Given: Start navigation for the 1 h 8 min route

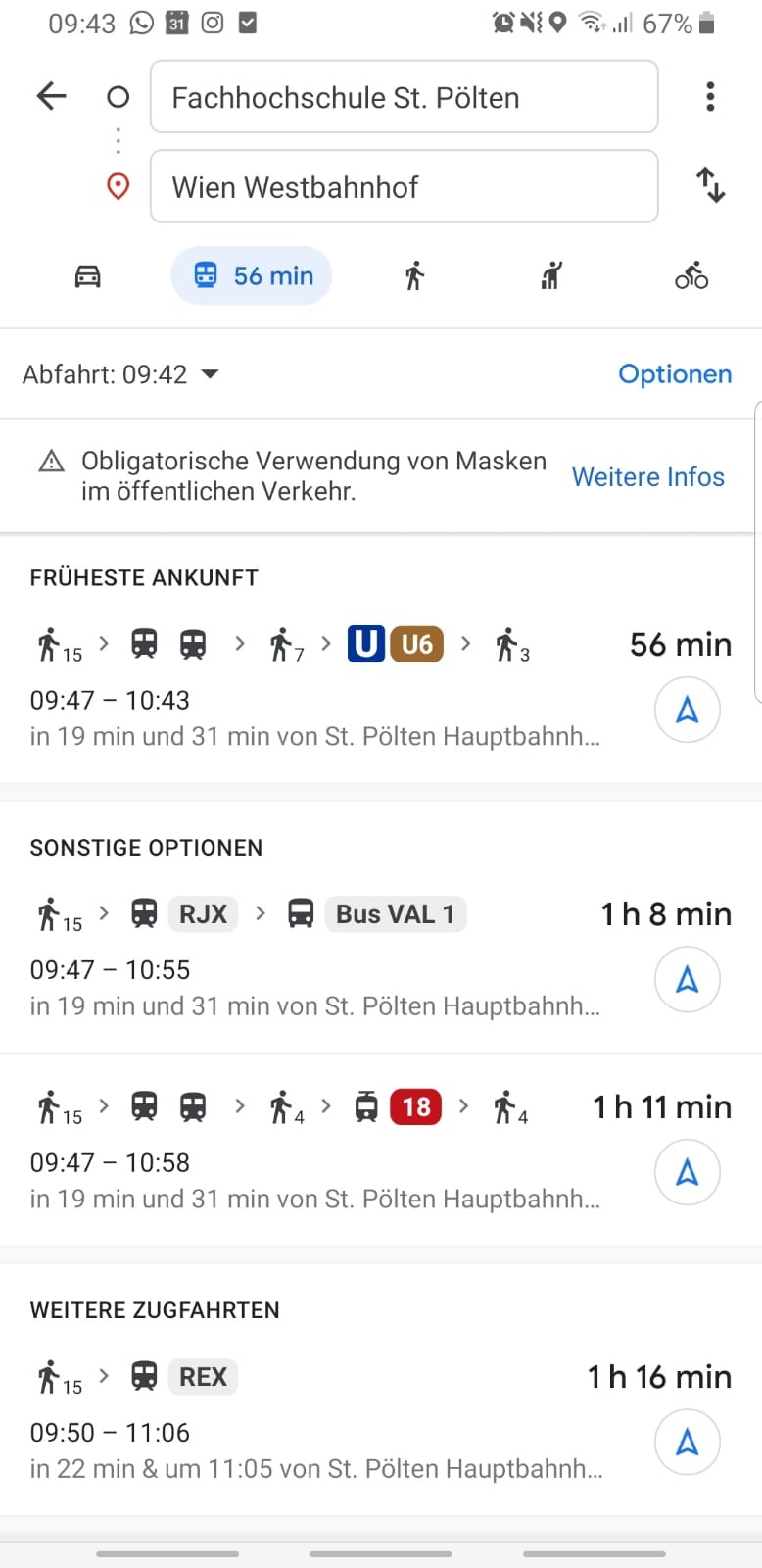Looking at the screenshot, I should tap(688, 979).
